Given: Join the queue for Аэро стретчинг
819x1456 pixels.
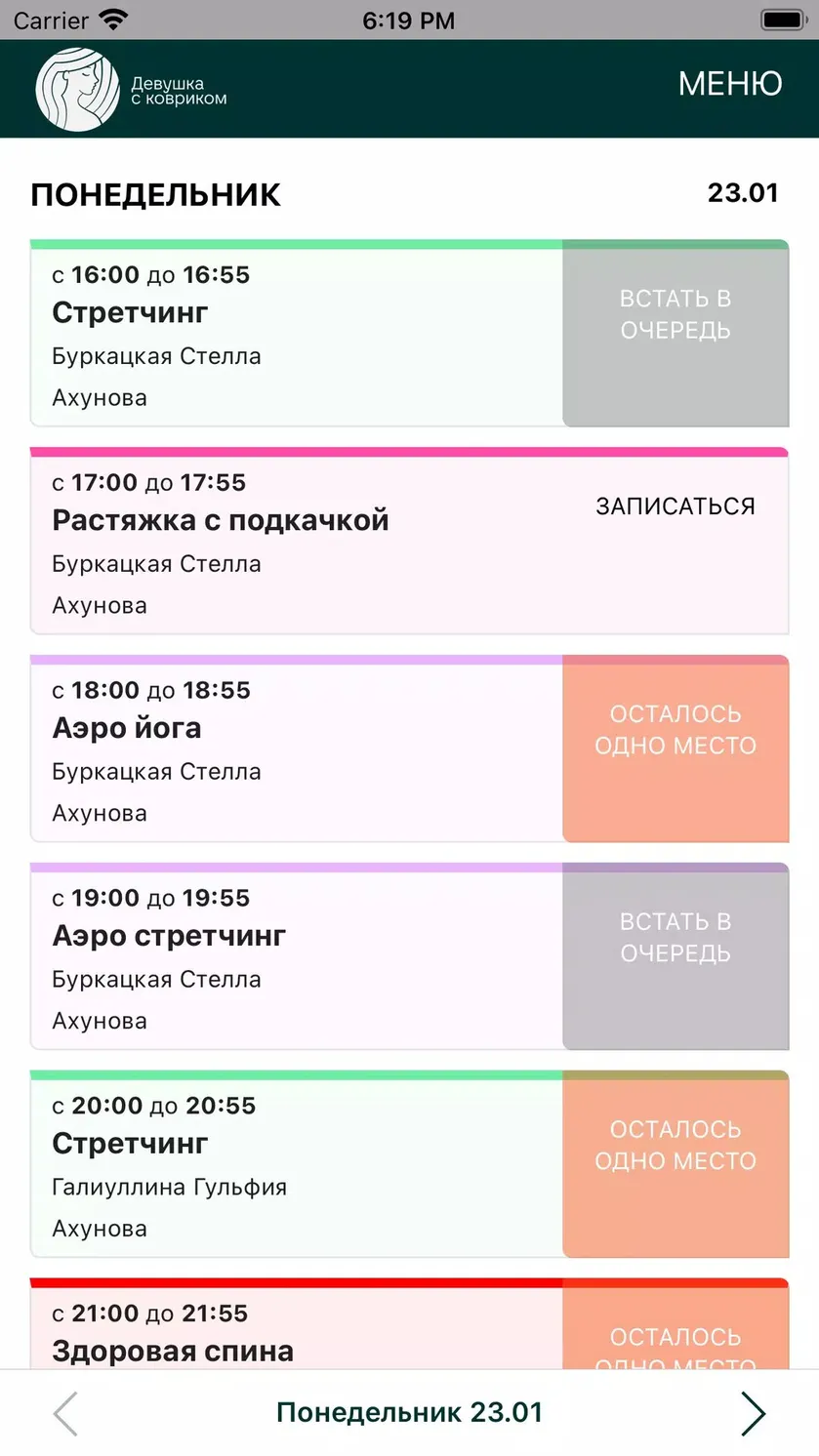Looking at the screenshot, I should [676, 956].
